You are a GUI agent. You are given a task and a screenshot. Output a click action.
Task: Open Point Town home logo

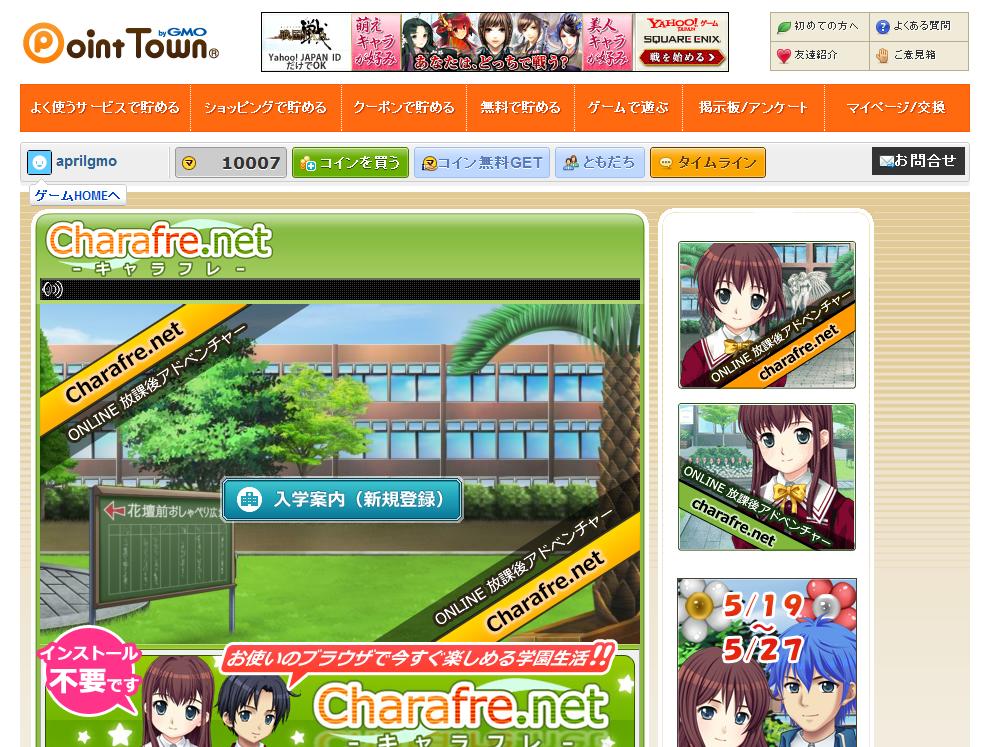click(x=121, y=42)
